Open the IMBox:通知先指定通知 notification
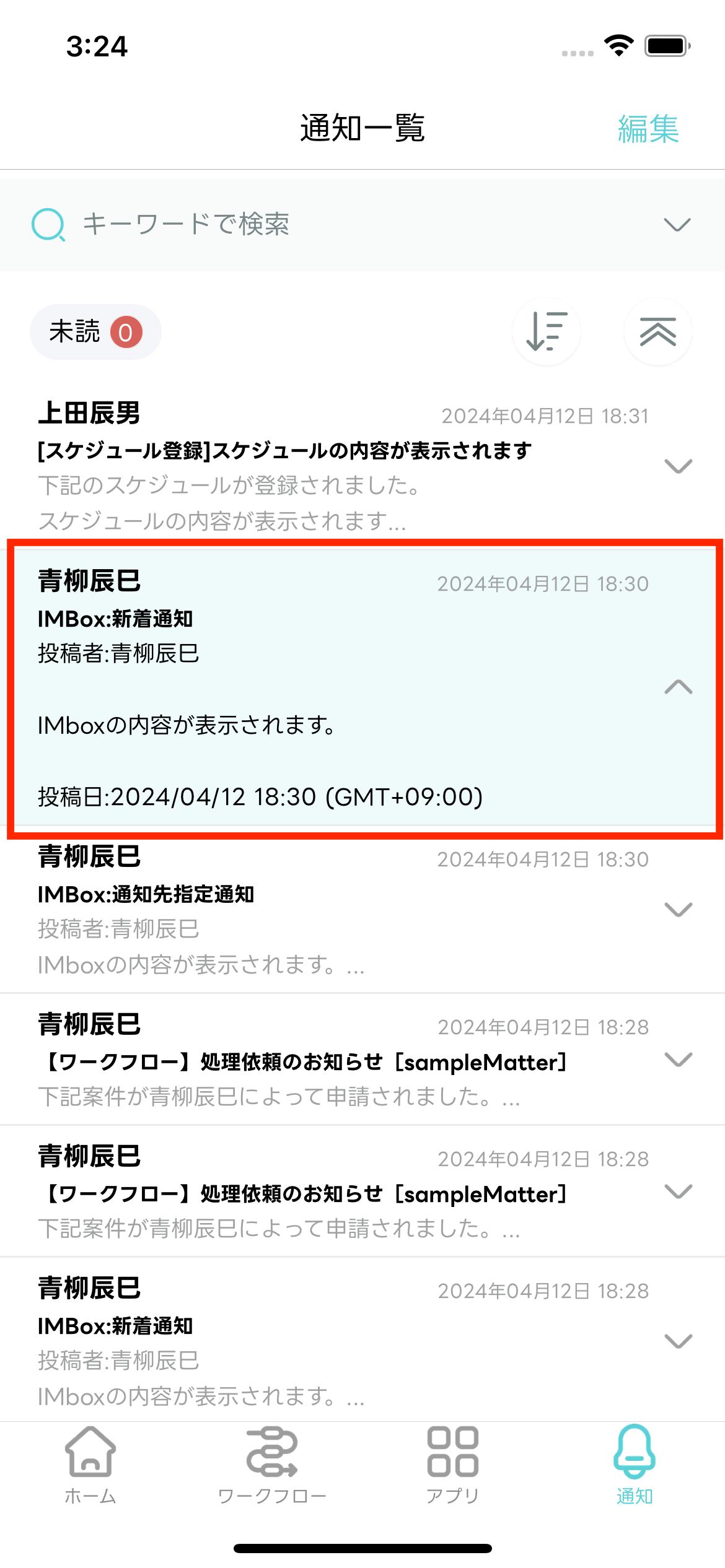The width and height of the screenshot is (725, 1568). (310, 910)
